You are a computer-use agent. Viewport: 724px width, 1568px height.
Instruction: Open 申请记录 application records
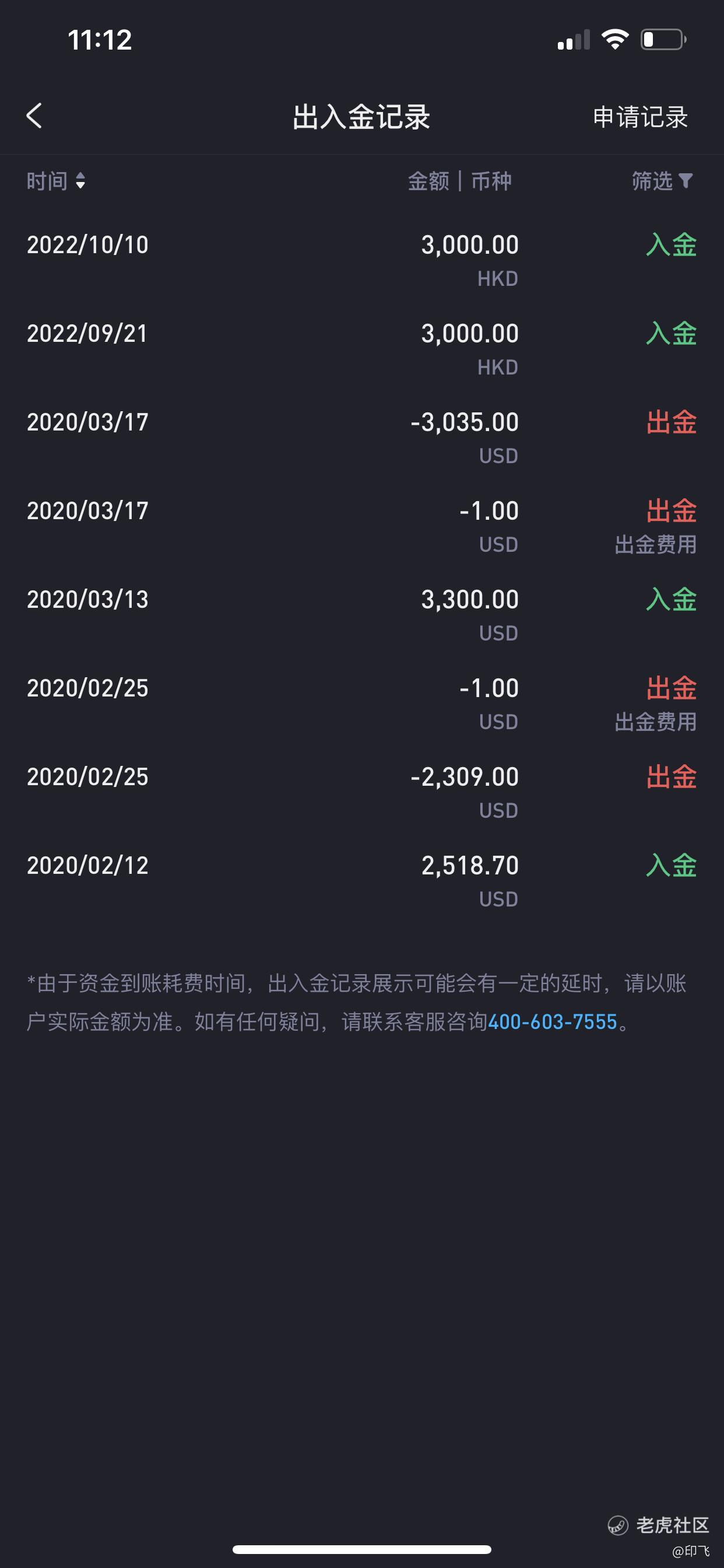[640, 117]
